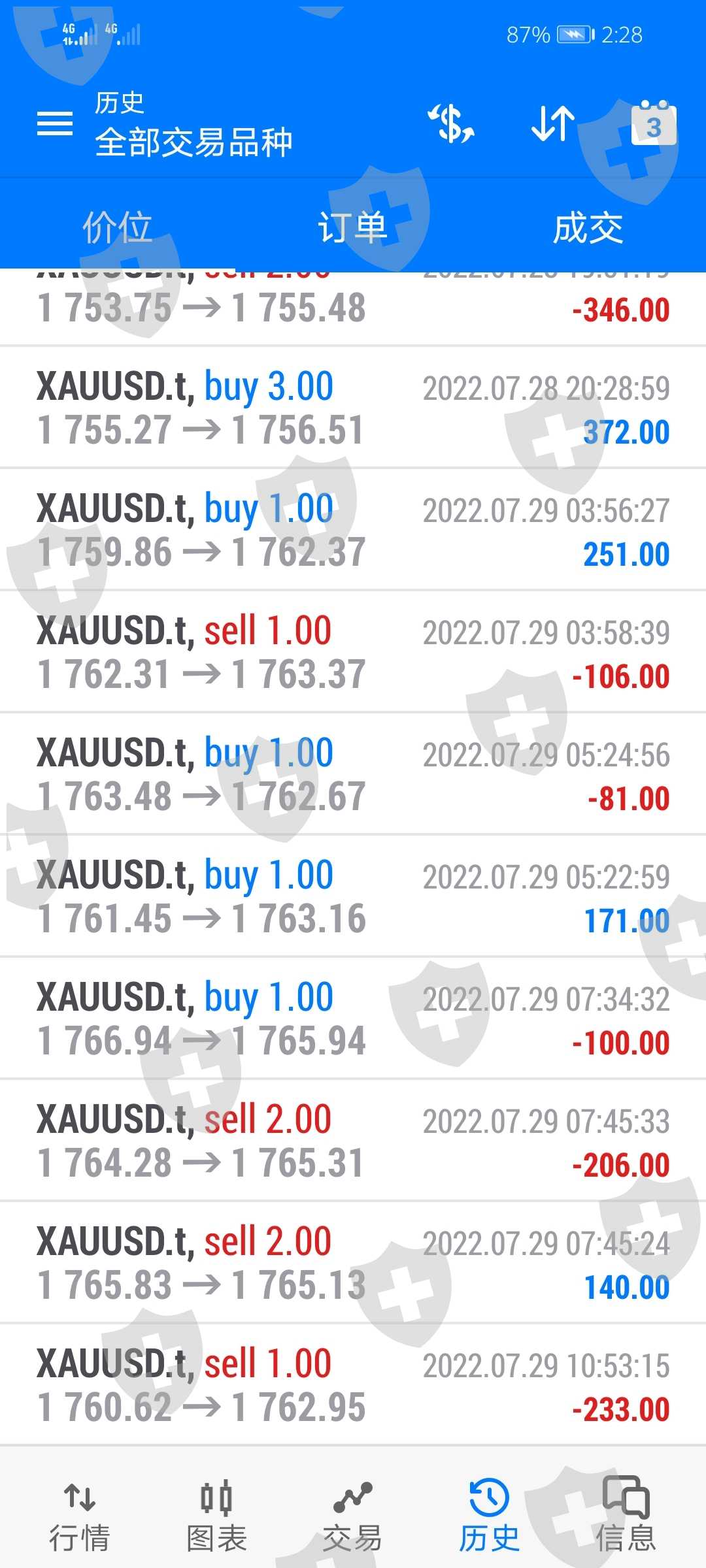Open the buy trade with -81.00 loss
This screenshot has height=1568, width=706.
click(x=353, y=774)
